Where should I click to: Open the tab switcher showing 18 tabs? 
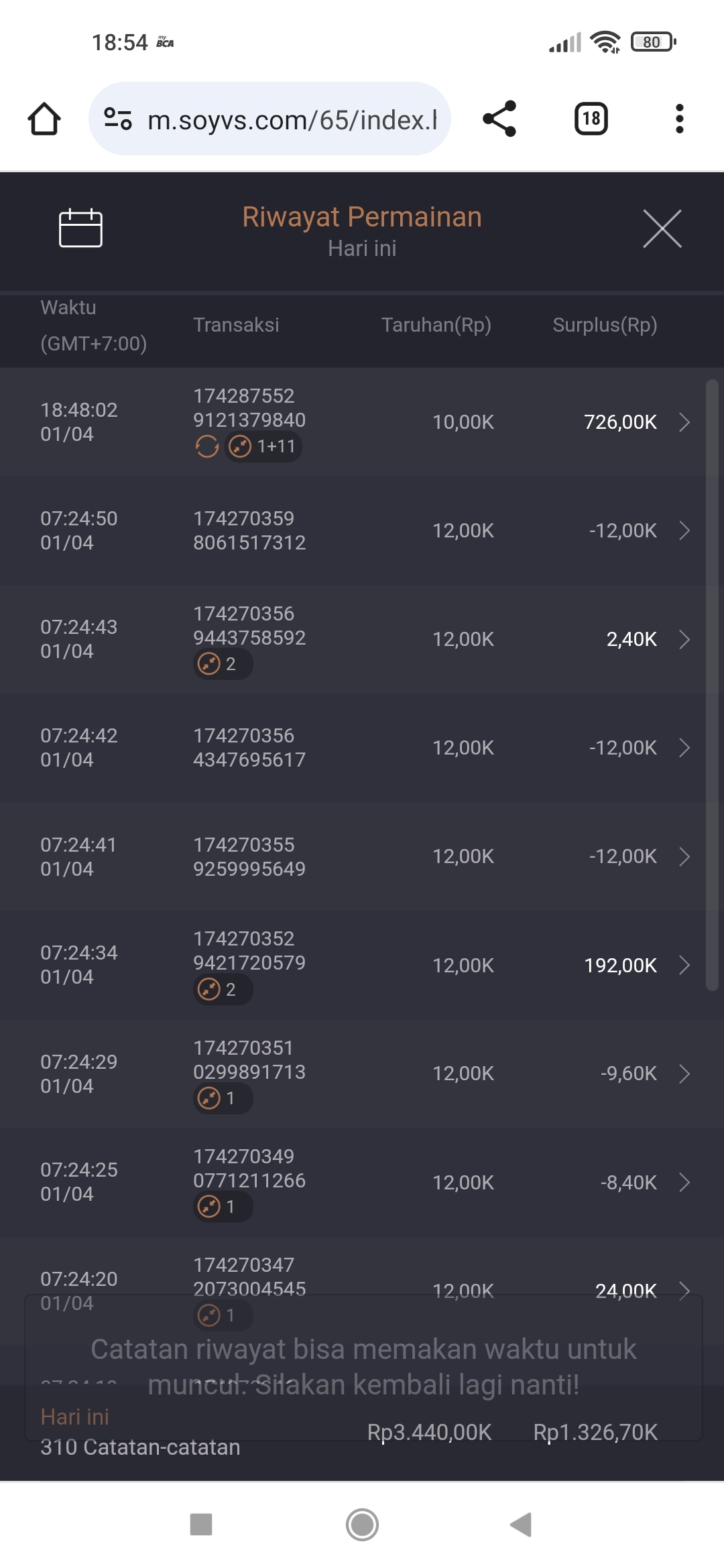591,119
